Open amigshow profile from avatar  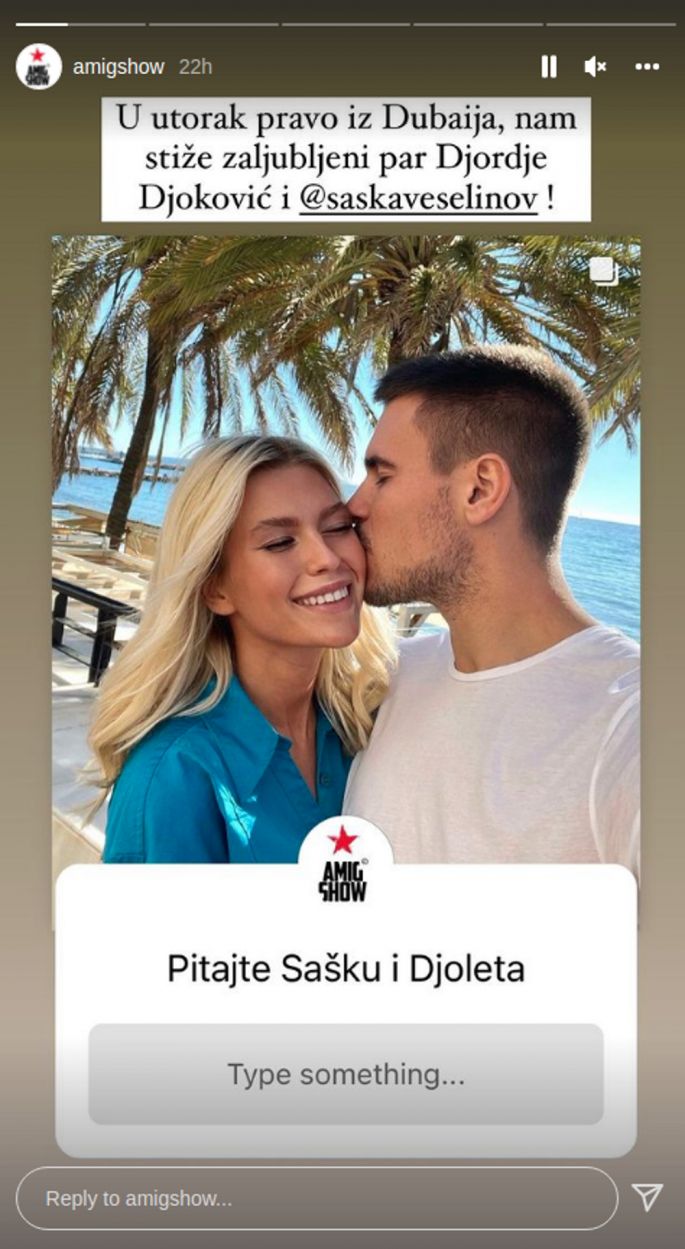click(39, 67)
